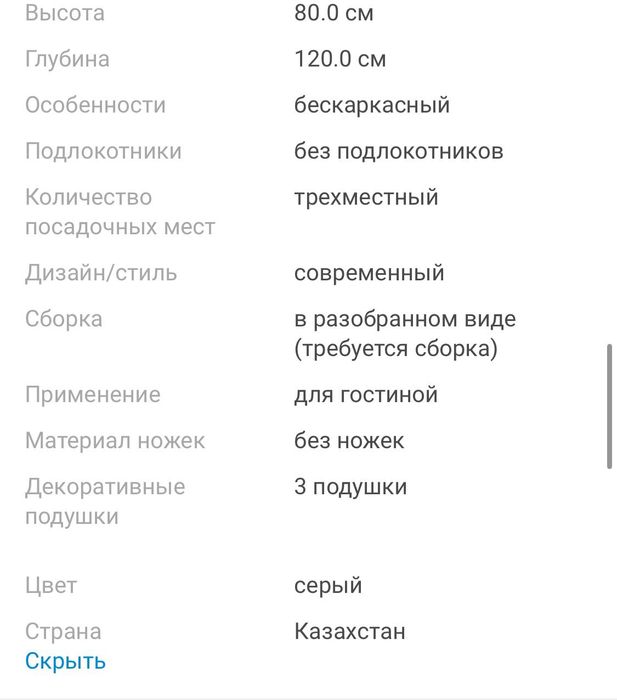
Task: Collapse the specifications with Скрыть
Action: pyautogui.click(x=65, y=661)
